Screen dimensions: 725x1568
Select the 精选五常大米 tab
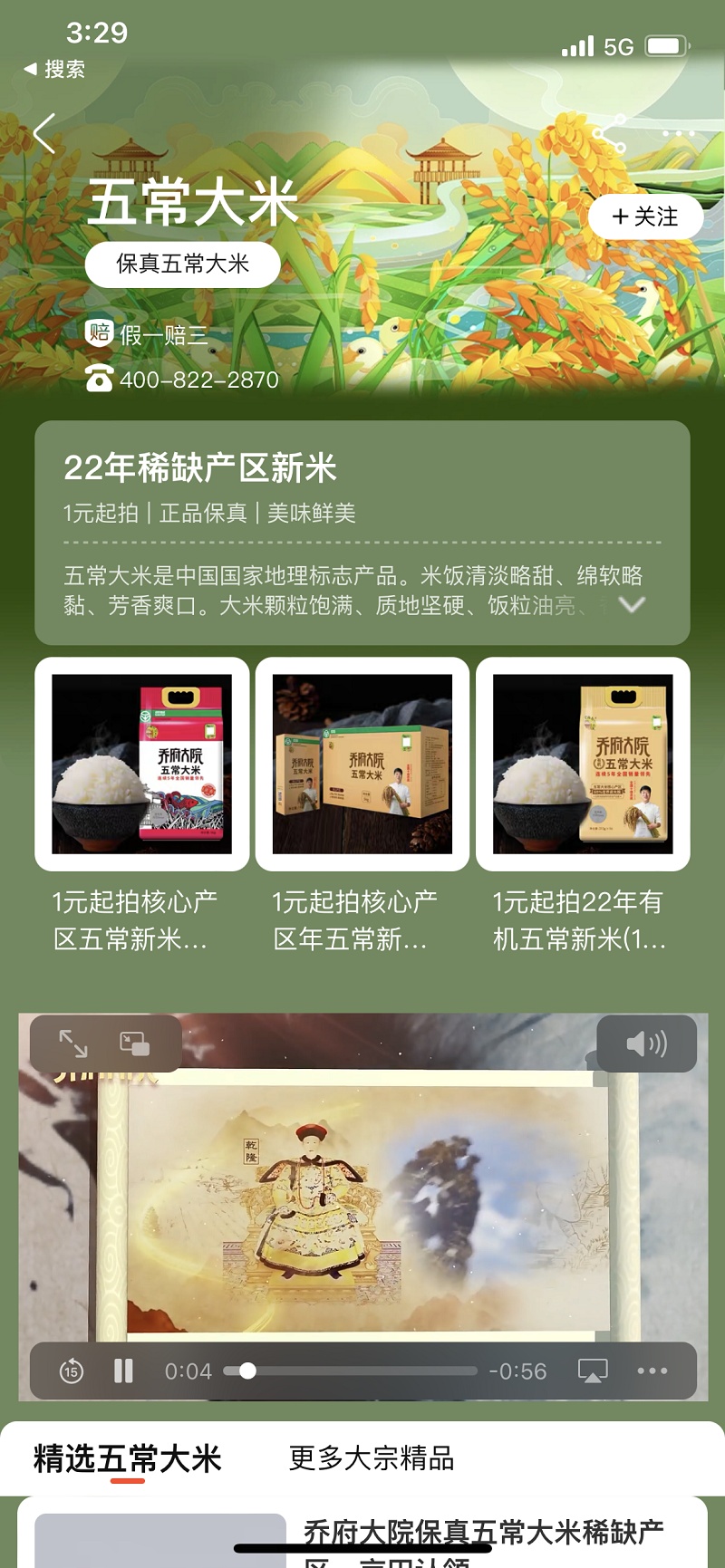[128, 1458]
